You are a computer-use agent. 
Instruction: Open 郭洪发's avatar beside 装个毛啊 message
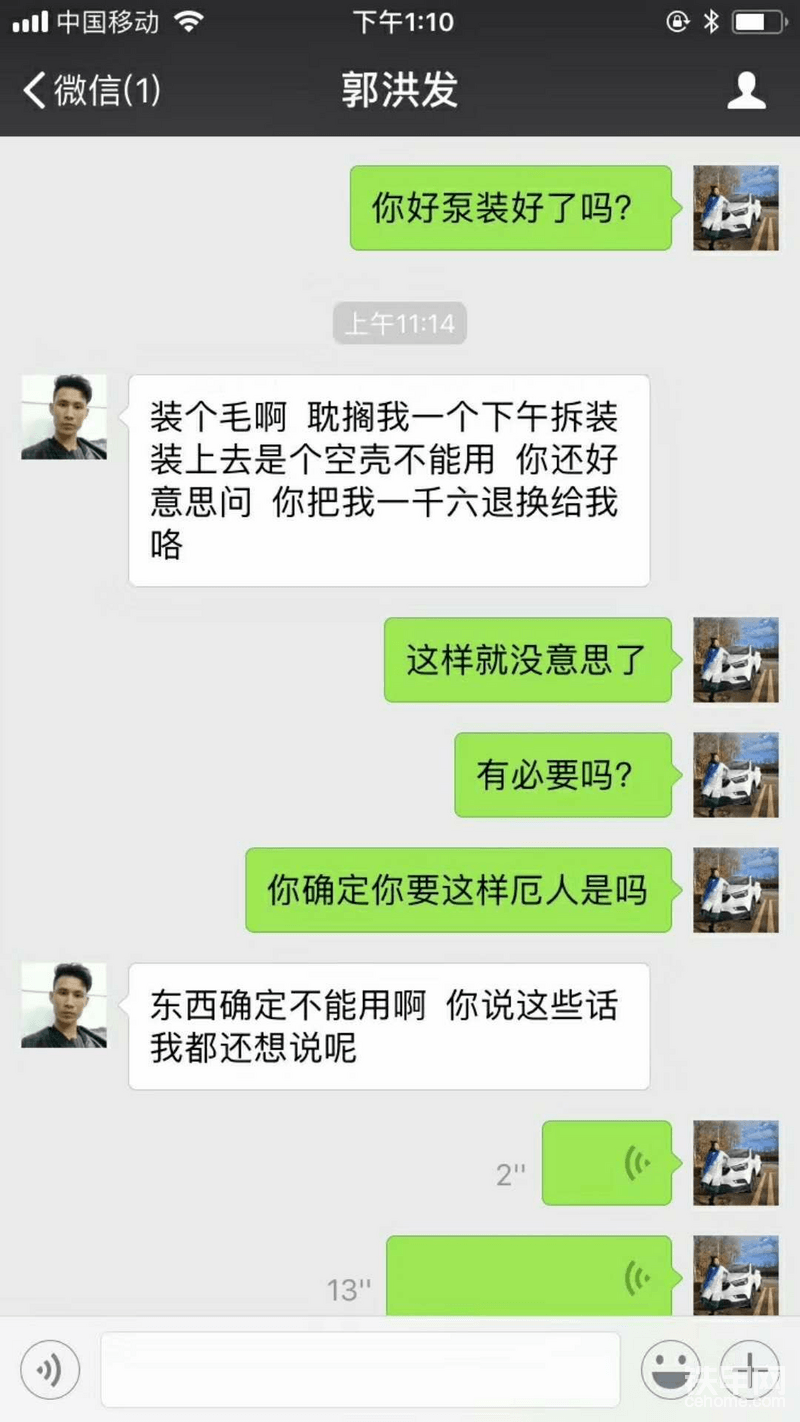point(64,417)
